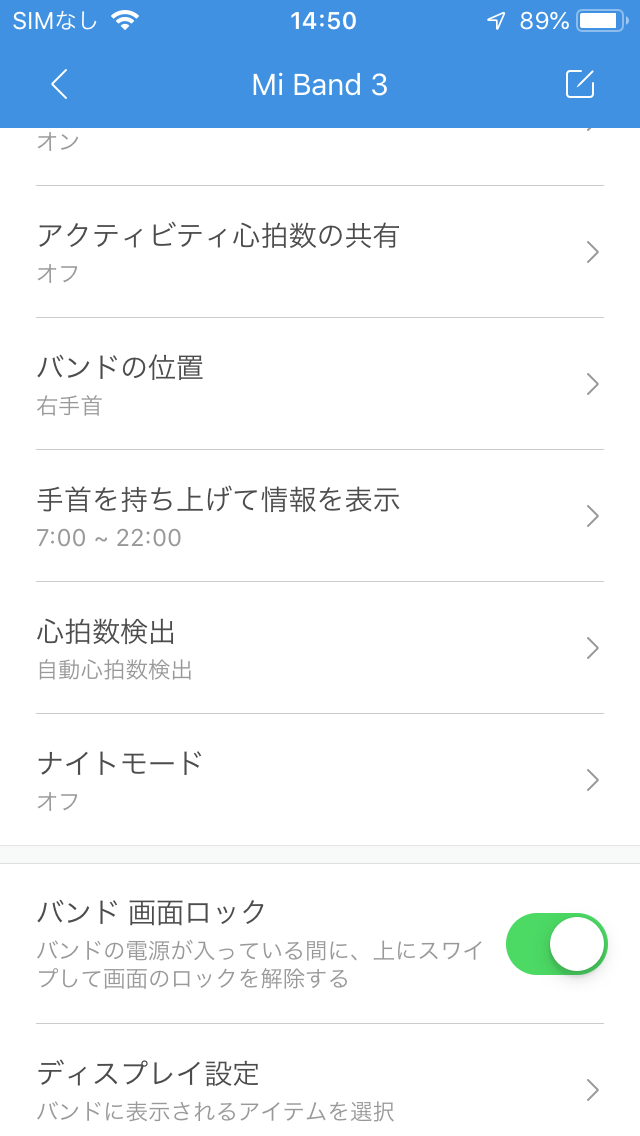The height and width of the screenshot is (1136, 640).
Task: Turn off the バンド 画面ロック switch
Action: tap(556, 943)
